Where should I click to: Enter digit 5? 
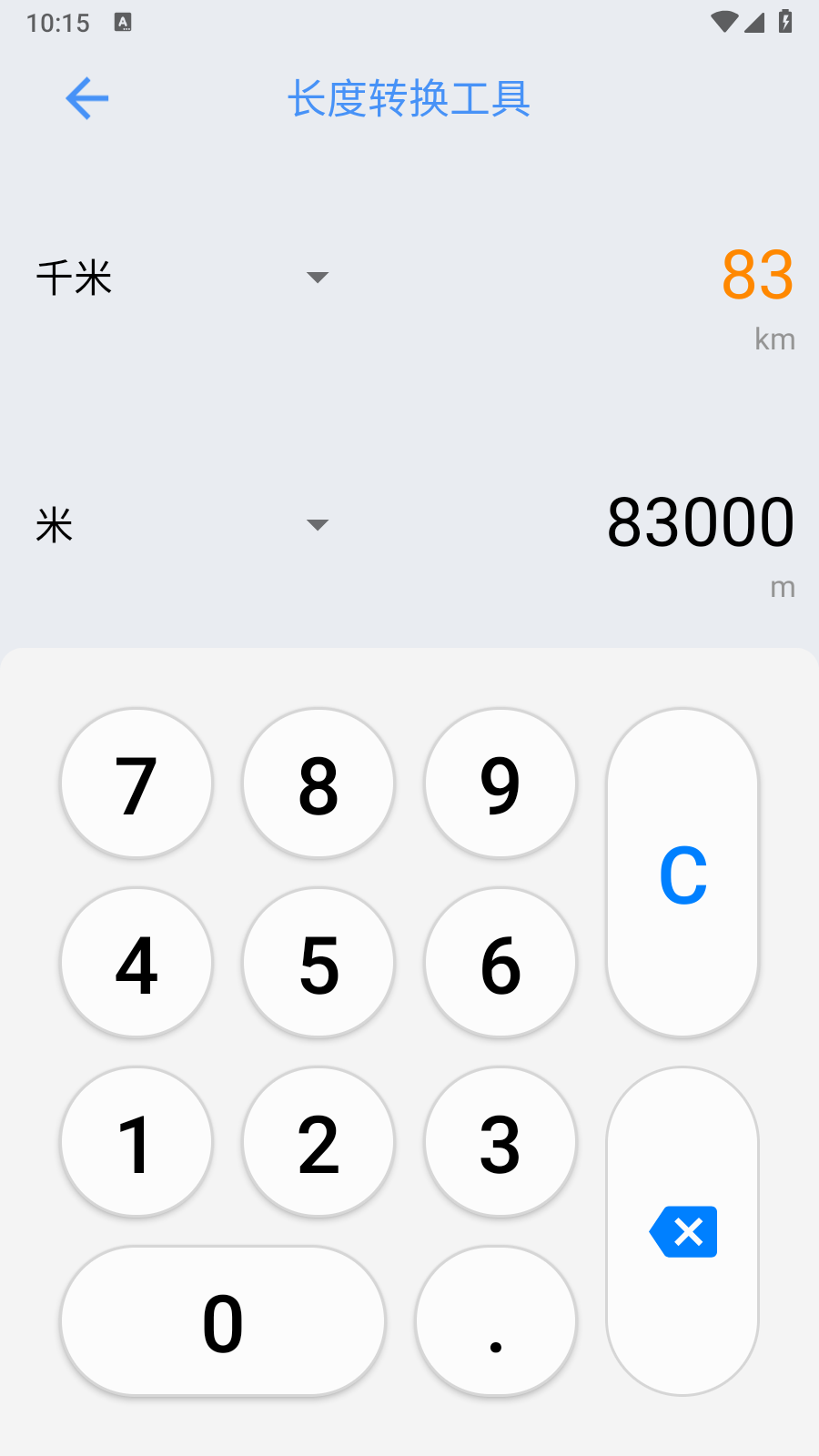point(318,963)
